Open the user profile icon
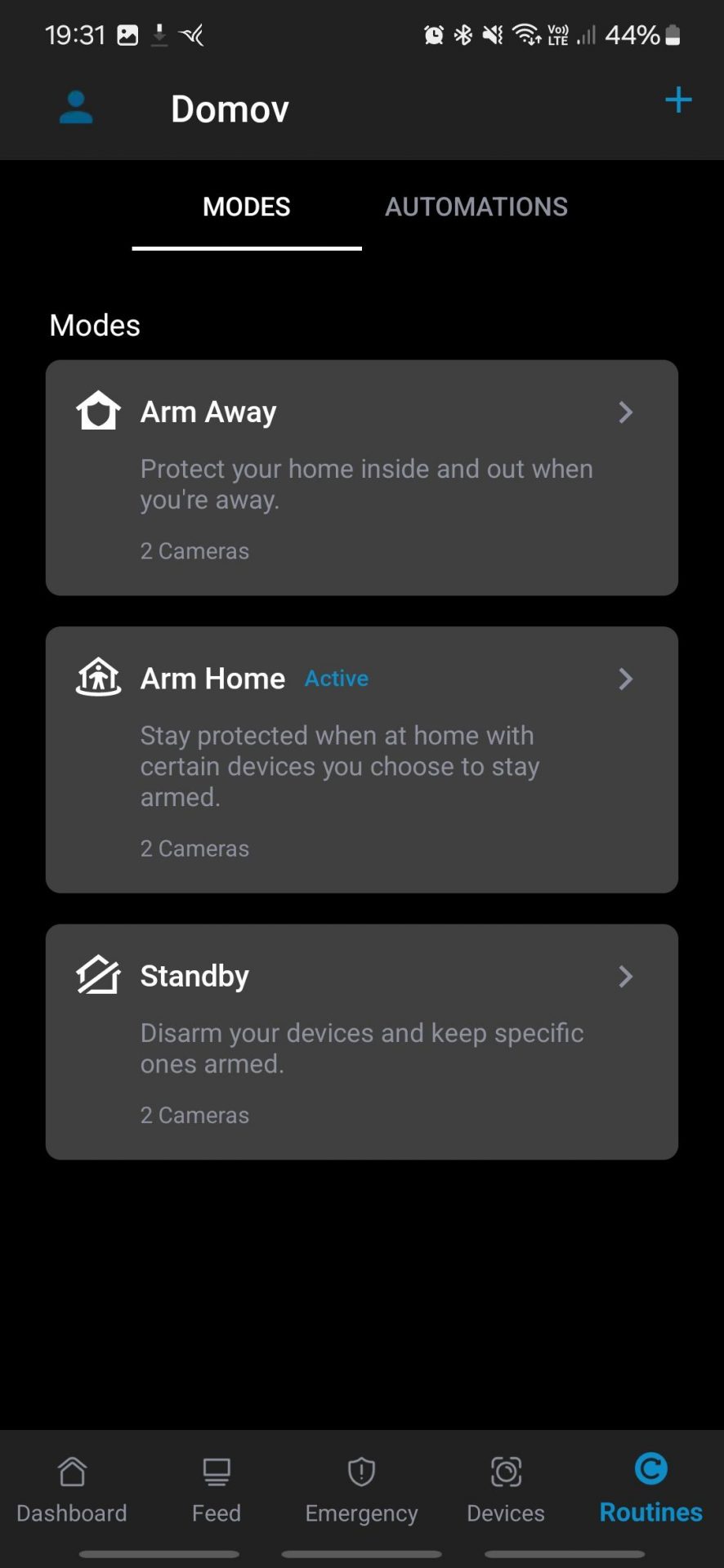 [x=76, y=107]
